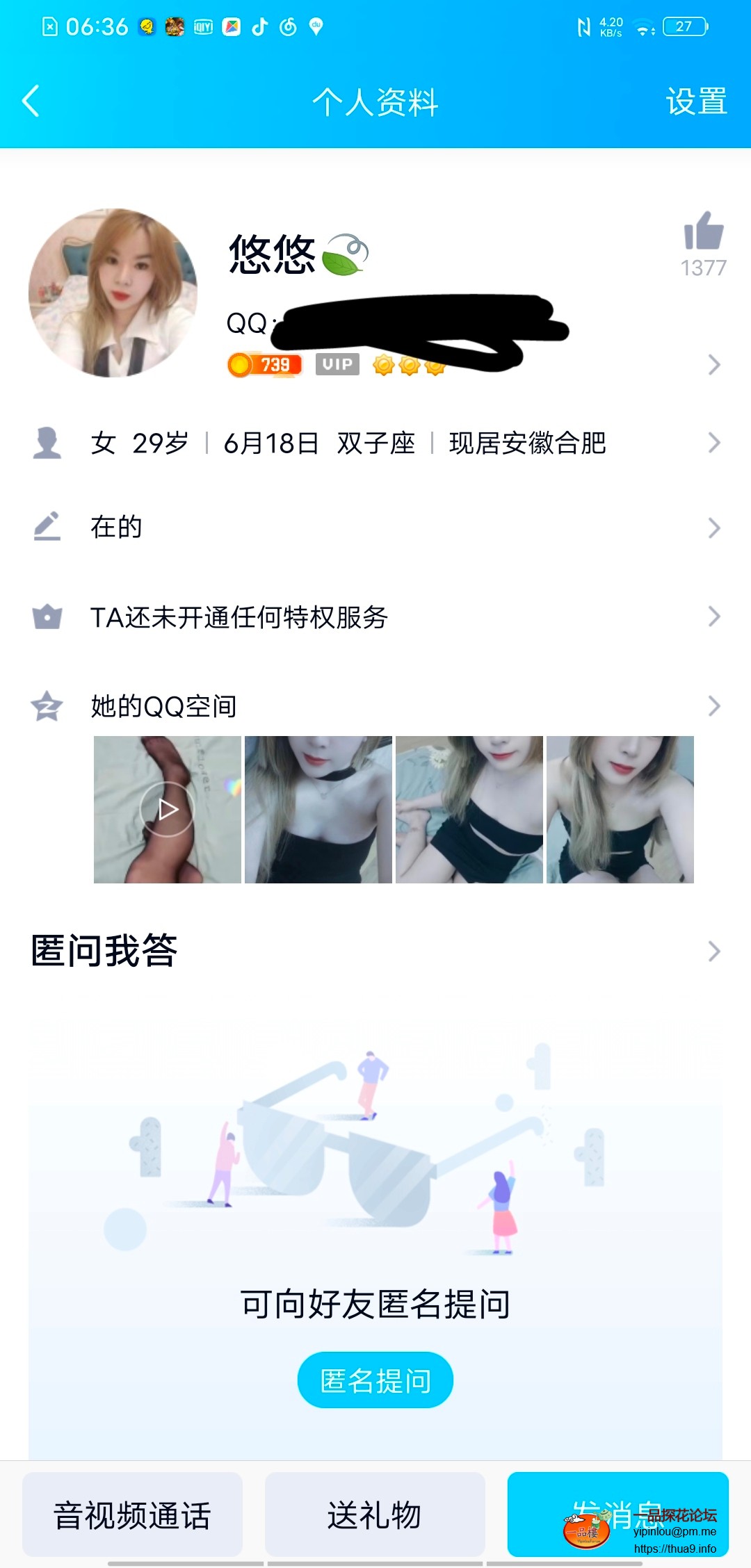
Task: Like this profile with the thumbs-up
Action: [x=704, y=231]
